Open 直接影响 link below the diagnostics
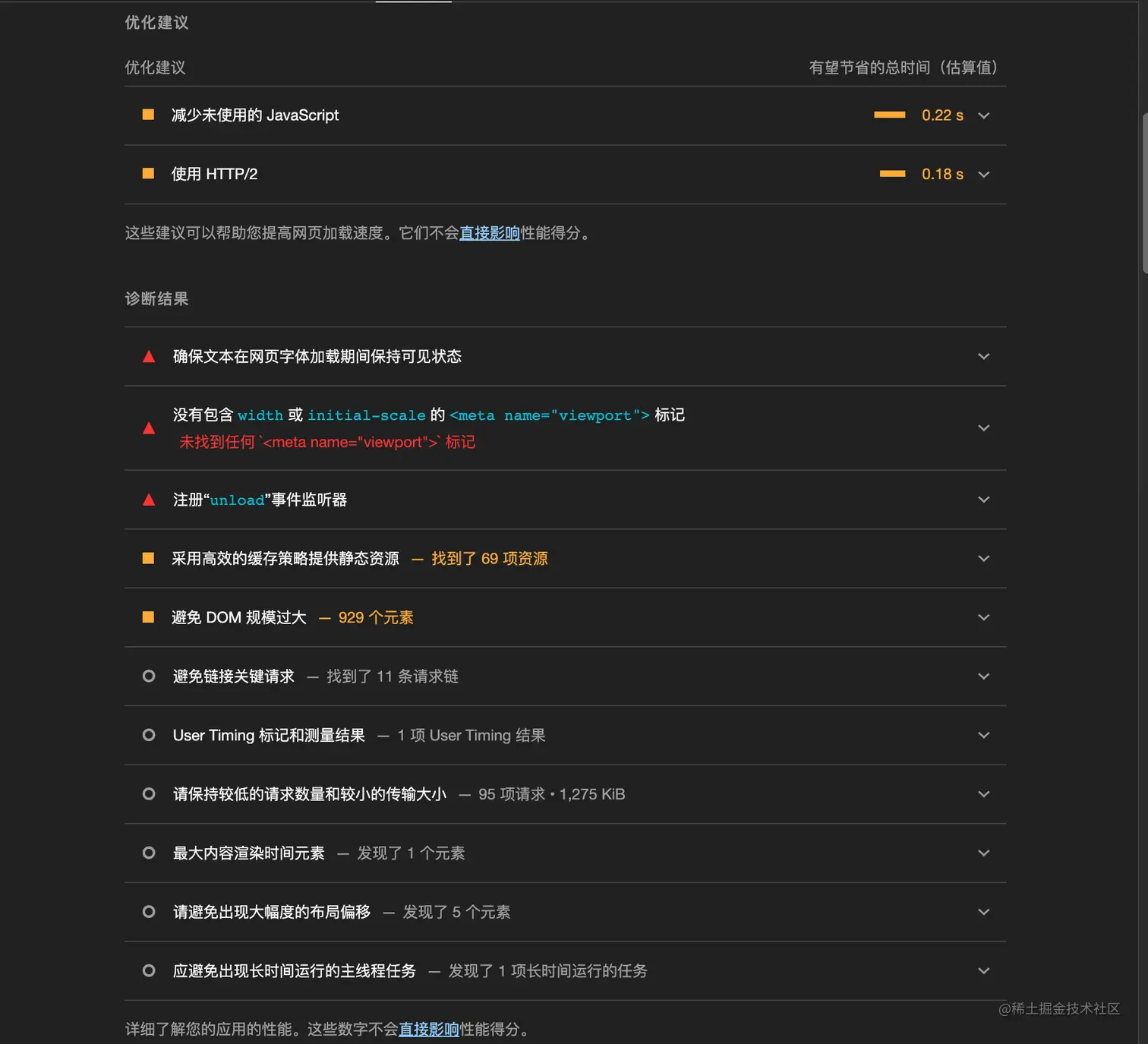This screenshot has height=1044, width=1148. point(429,1030)
